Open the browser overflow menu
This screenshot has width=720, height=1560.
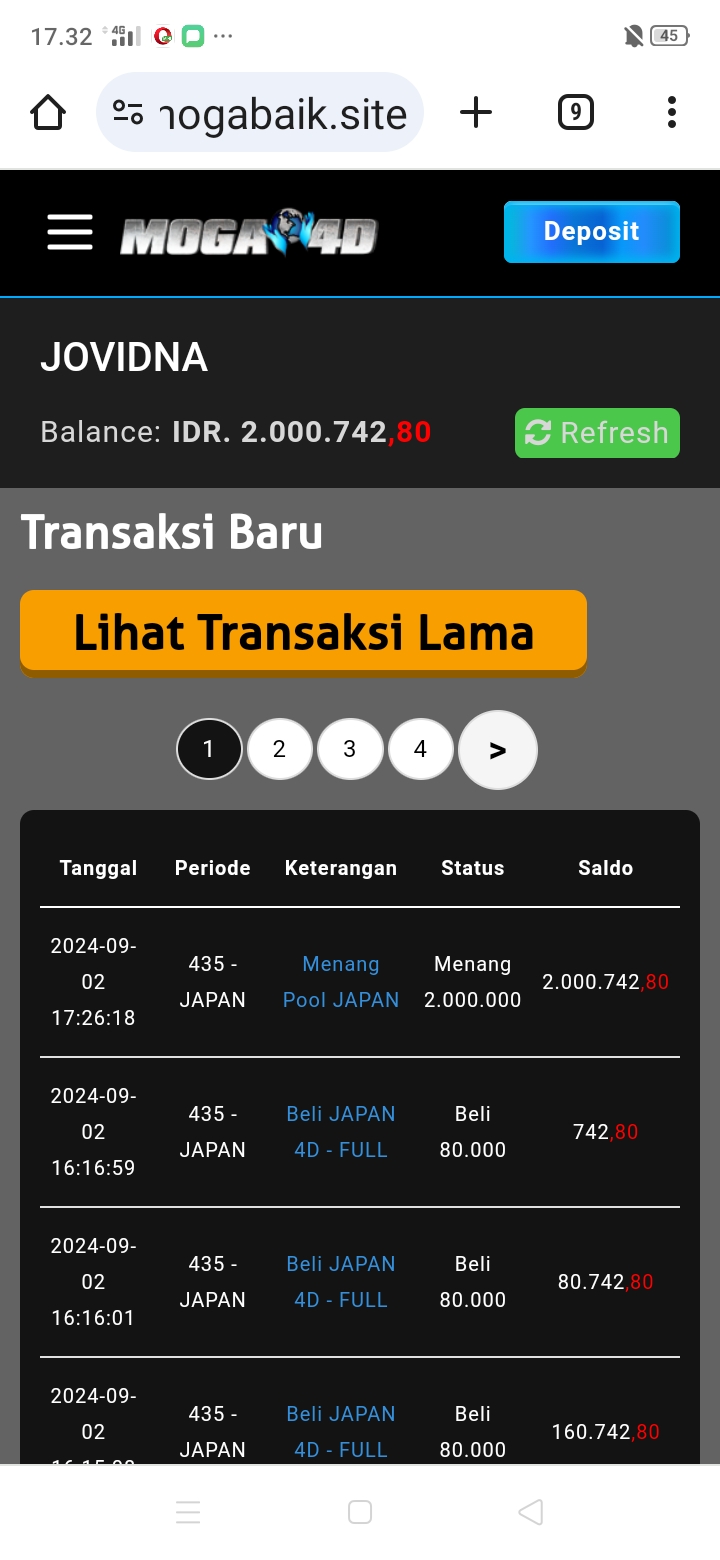[x=672, y=112]
